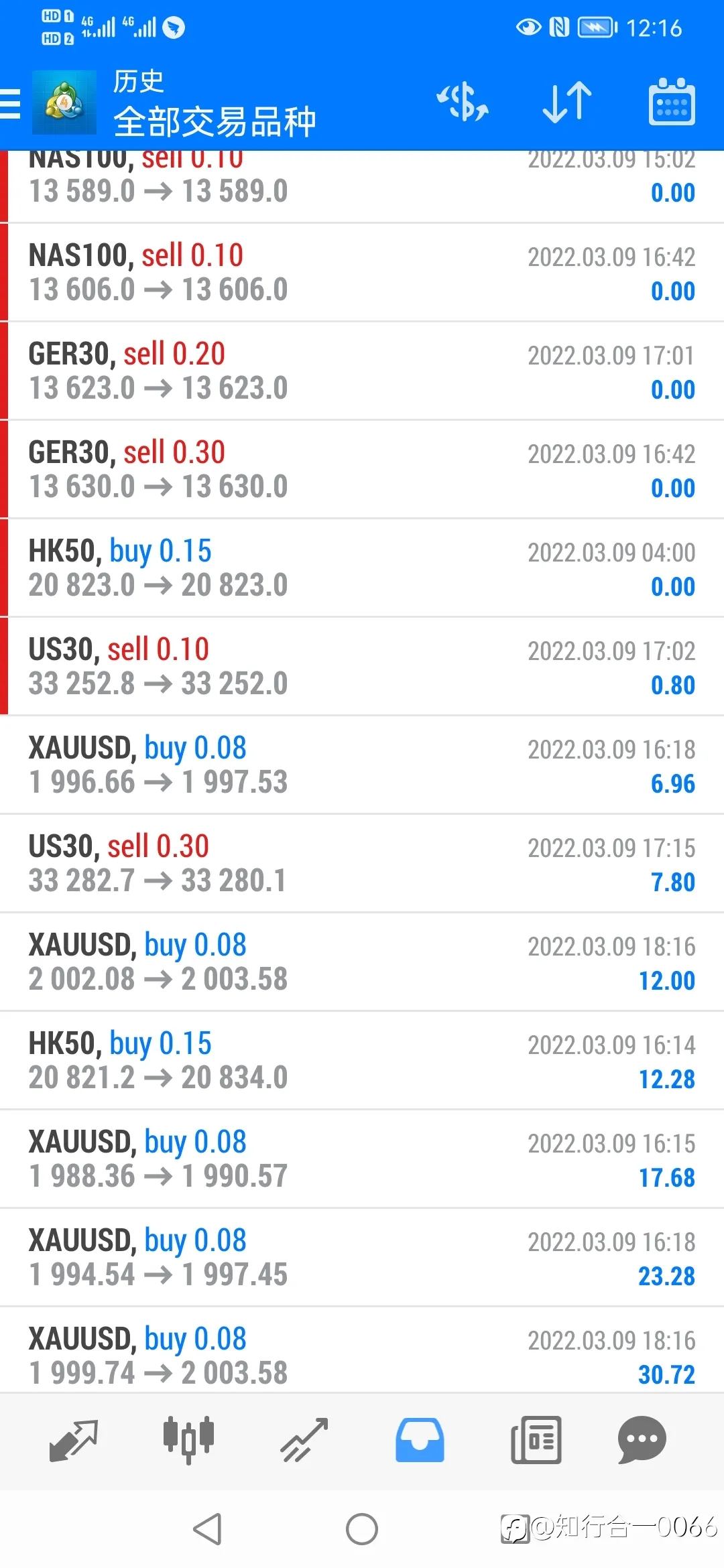Switch to the candlestick chart tab

tap(189, 1440)
